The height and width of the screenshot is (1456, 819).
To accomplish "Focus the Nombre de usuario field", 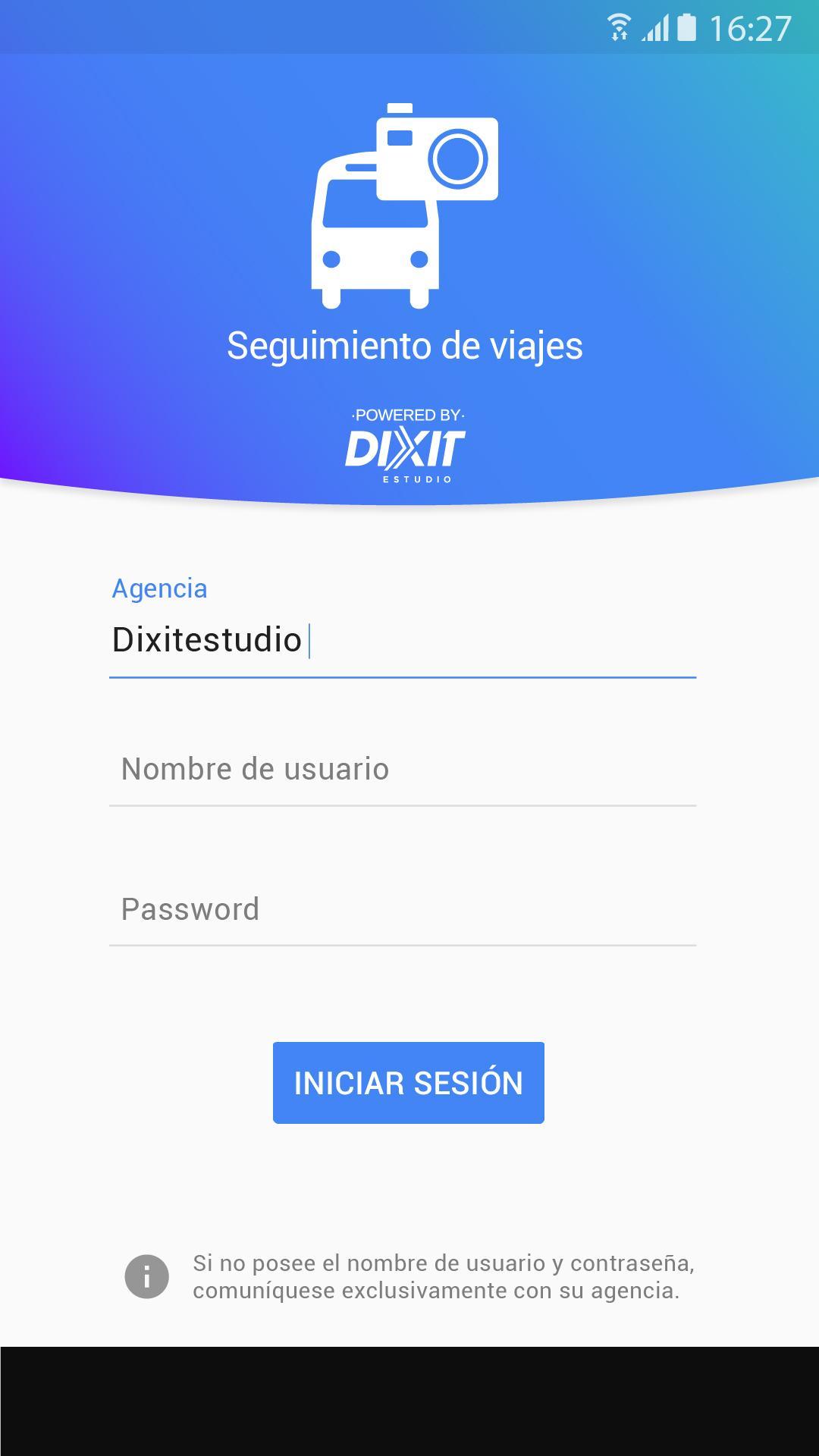I will click(403, 769).
